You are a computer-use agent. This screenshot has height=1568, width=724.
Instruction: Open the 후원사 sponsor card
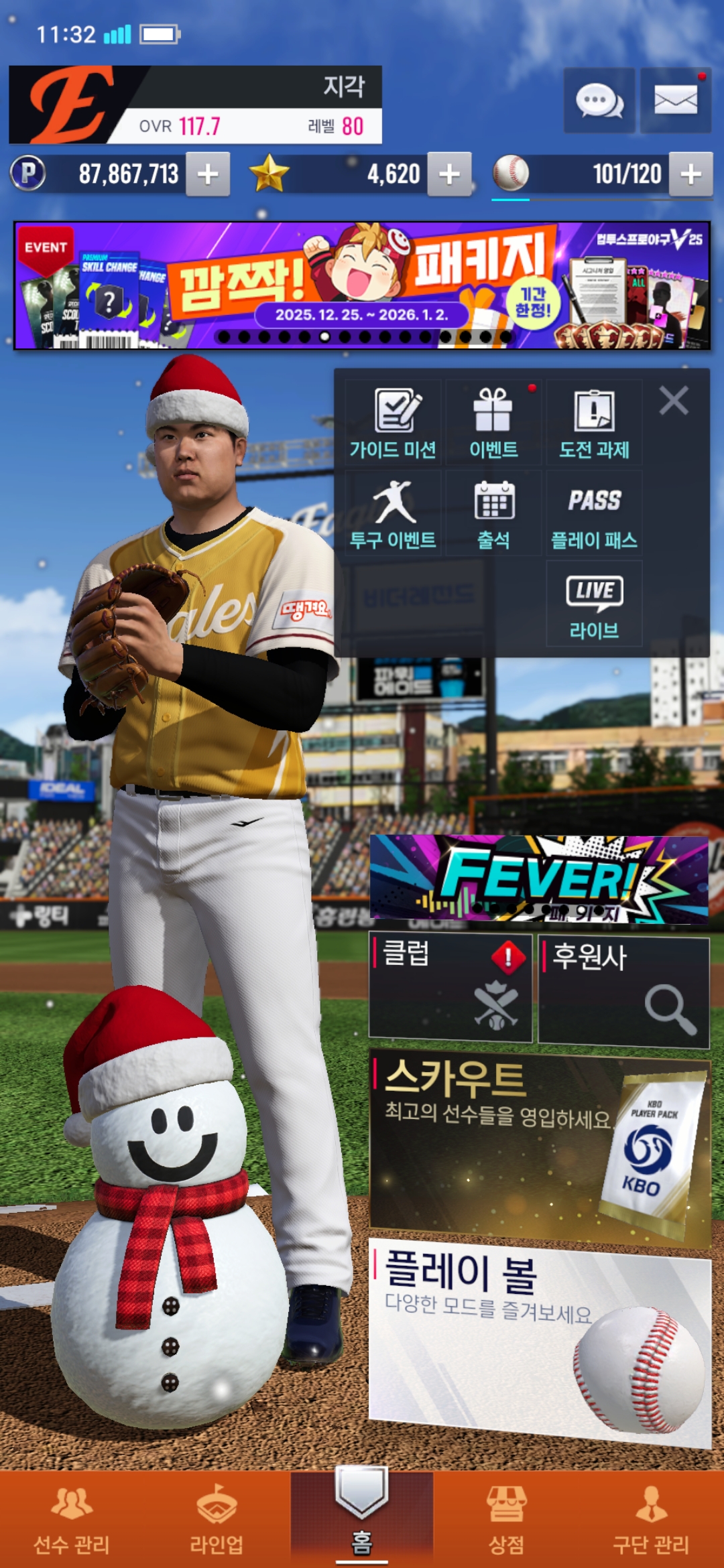623,992
